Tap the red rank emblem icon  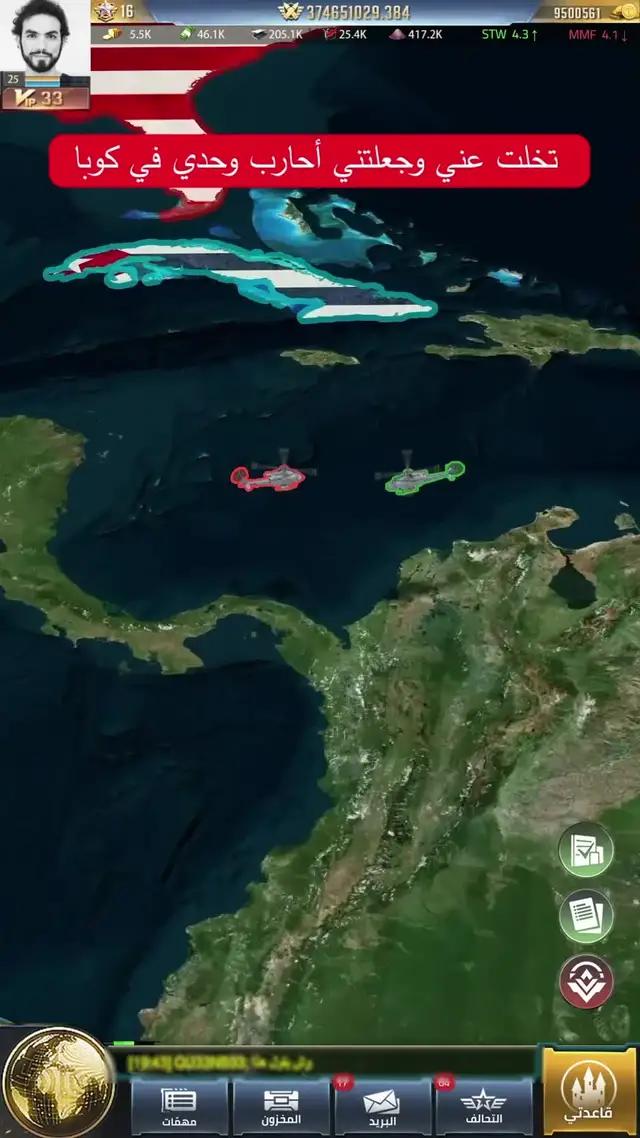pyautogui.click(x=586, y=981)
